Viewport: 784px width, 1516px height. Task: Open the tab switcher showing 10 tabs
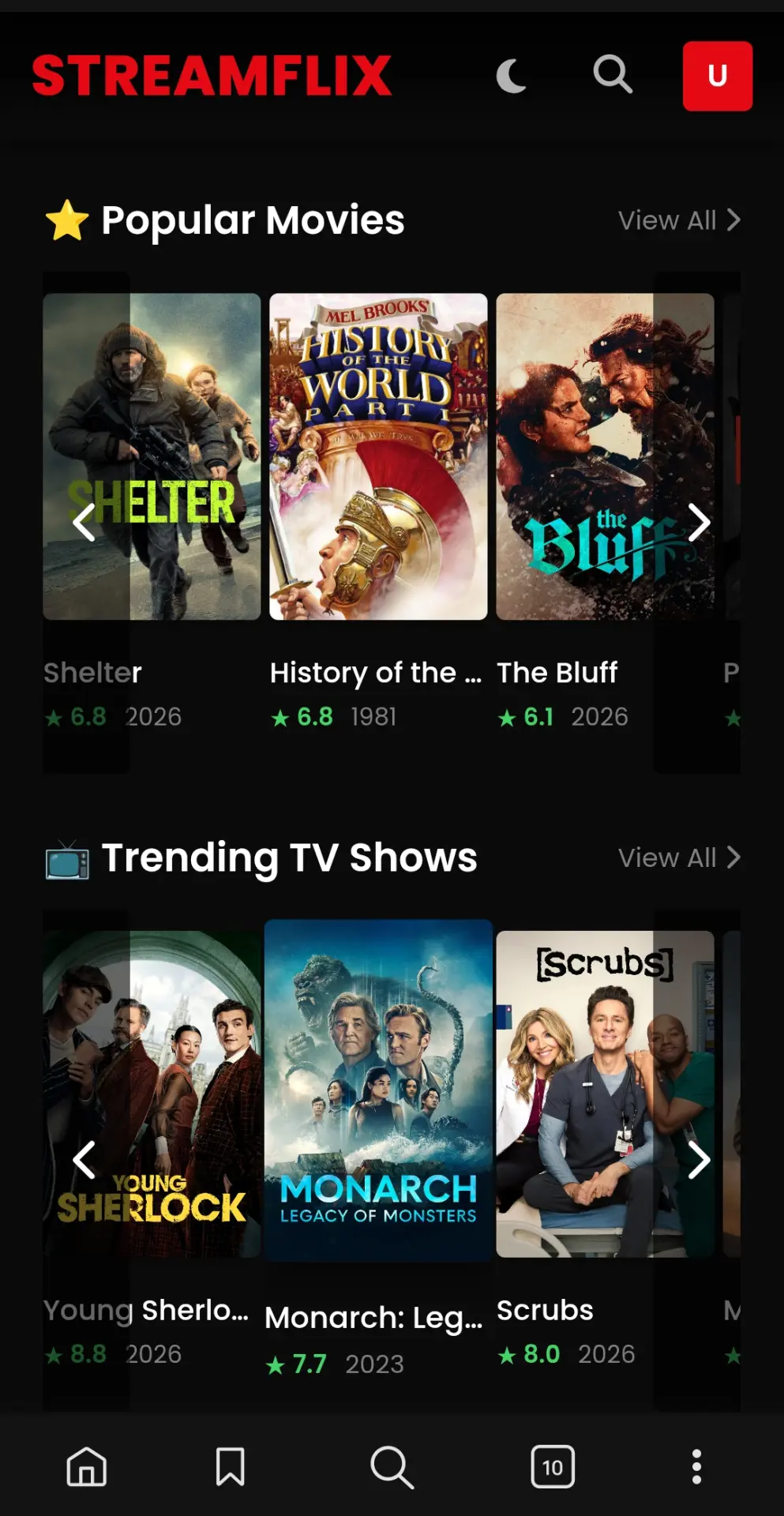[553, 1467]
